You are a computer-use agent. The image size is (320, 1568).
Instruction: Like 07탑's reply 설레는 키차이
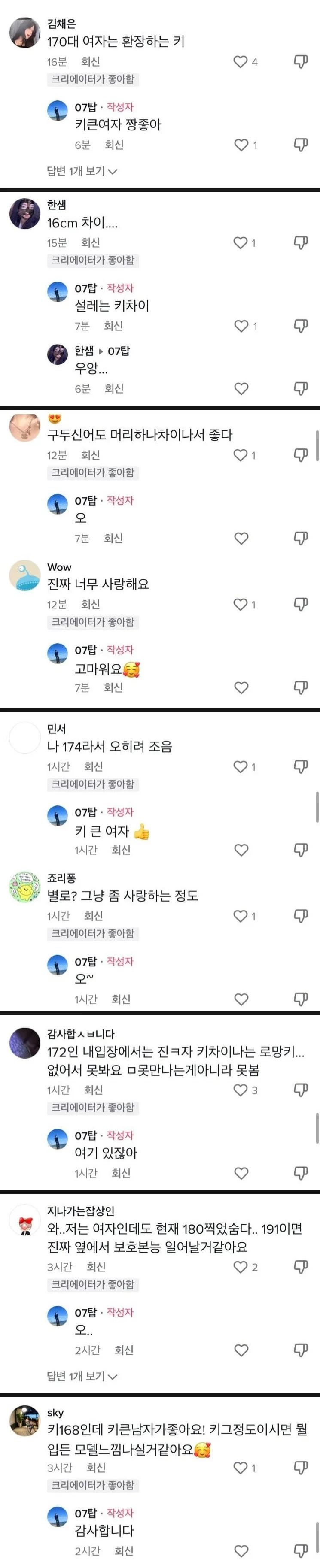(x=241, y=326)
